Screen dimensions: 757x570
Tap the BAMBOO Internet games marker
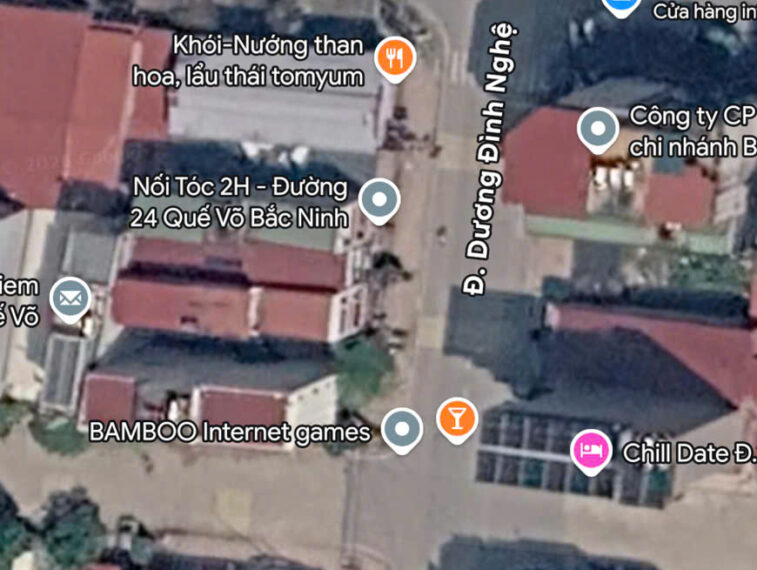tap(402, 430)
